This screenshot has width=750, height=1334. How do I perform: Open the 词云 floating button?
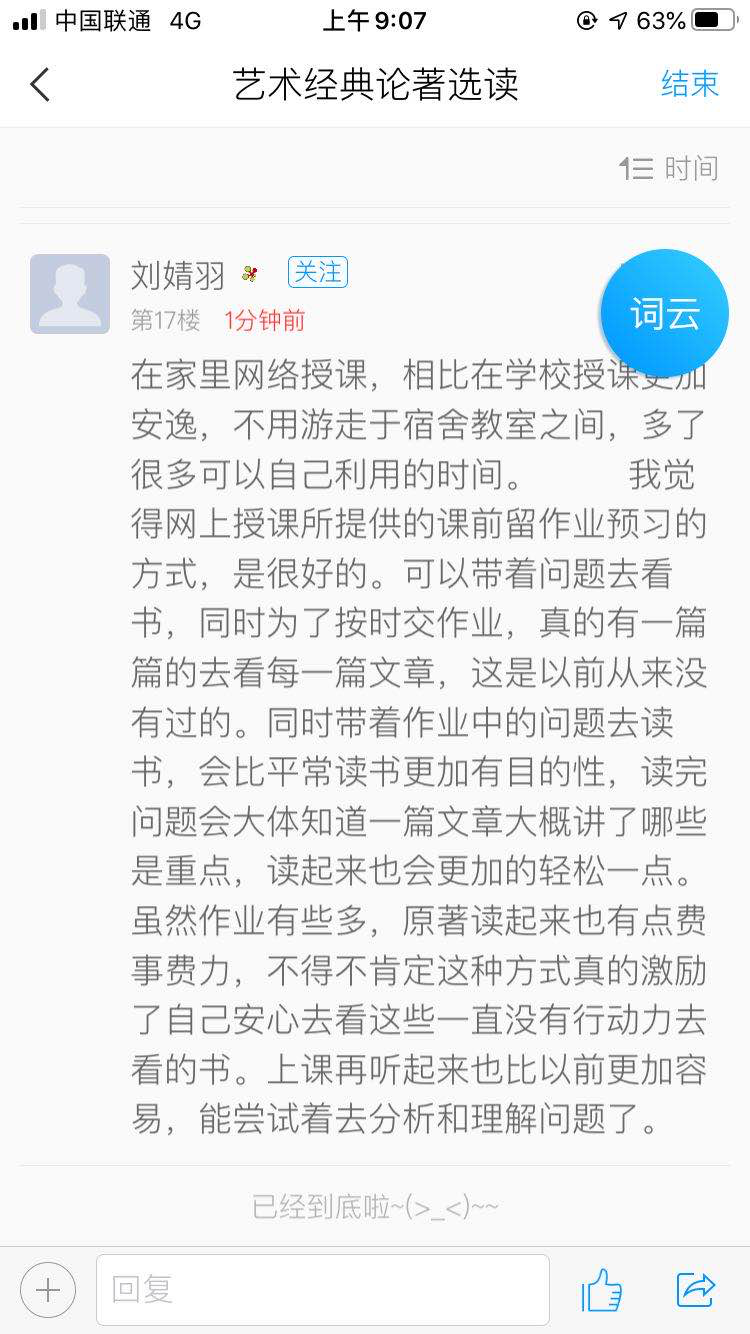coord(665,314)
